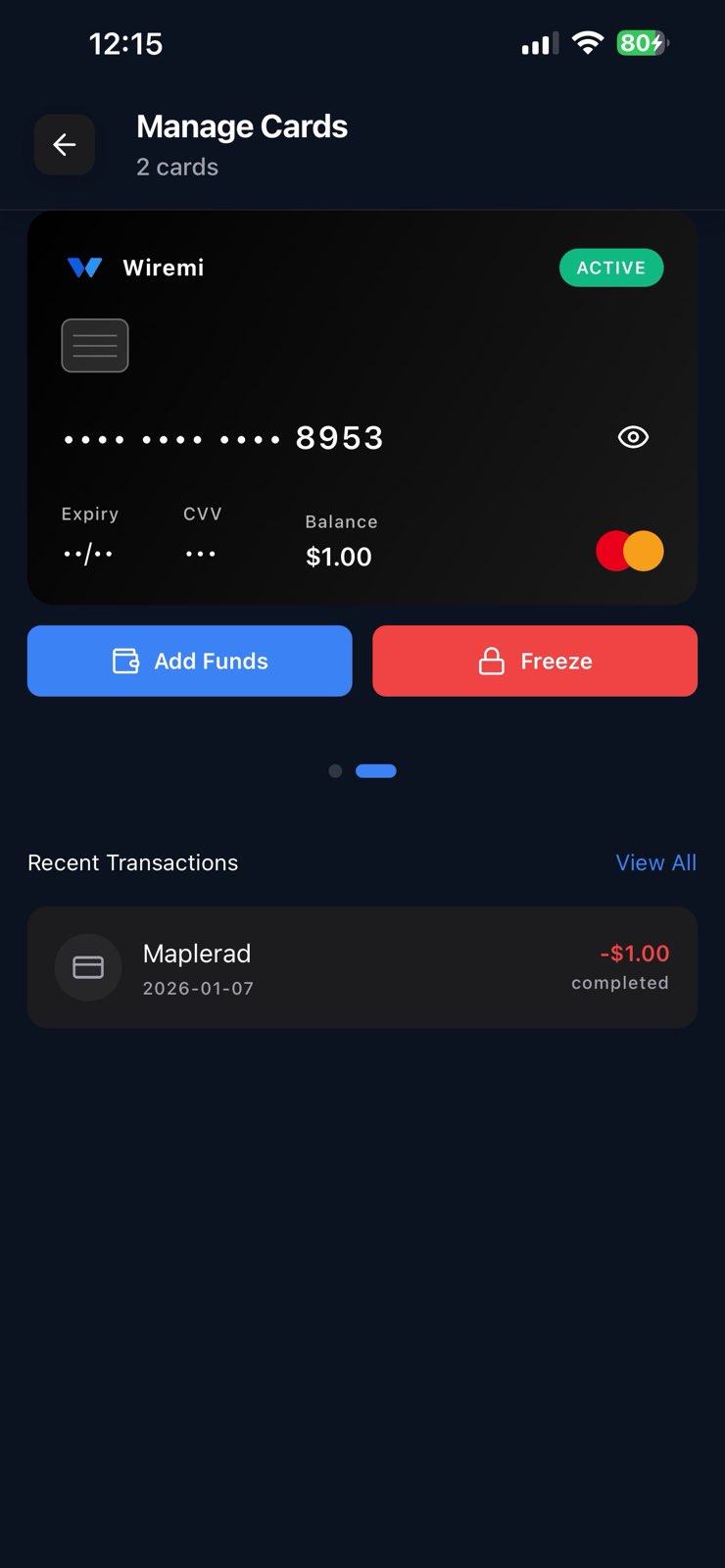Screen dimensions: 725x1568
Task: Tap Add Funds button
Action: (x=189, y=661)
